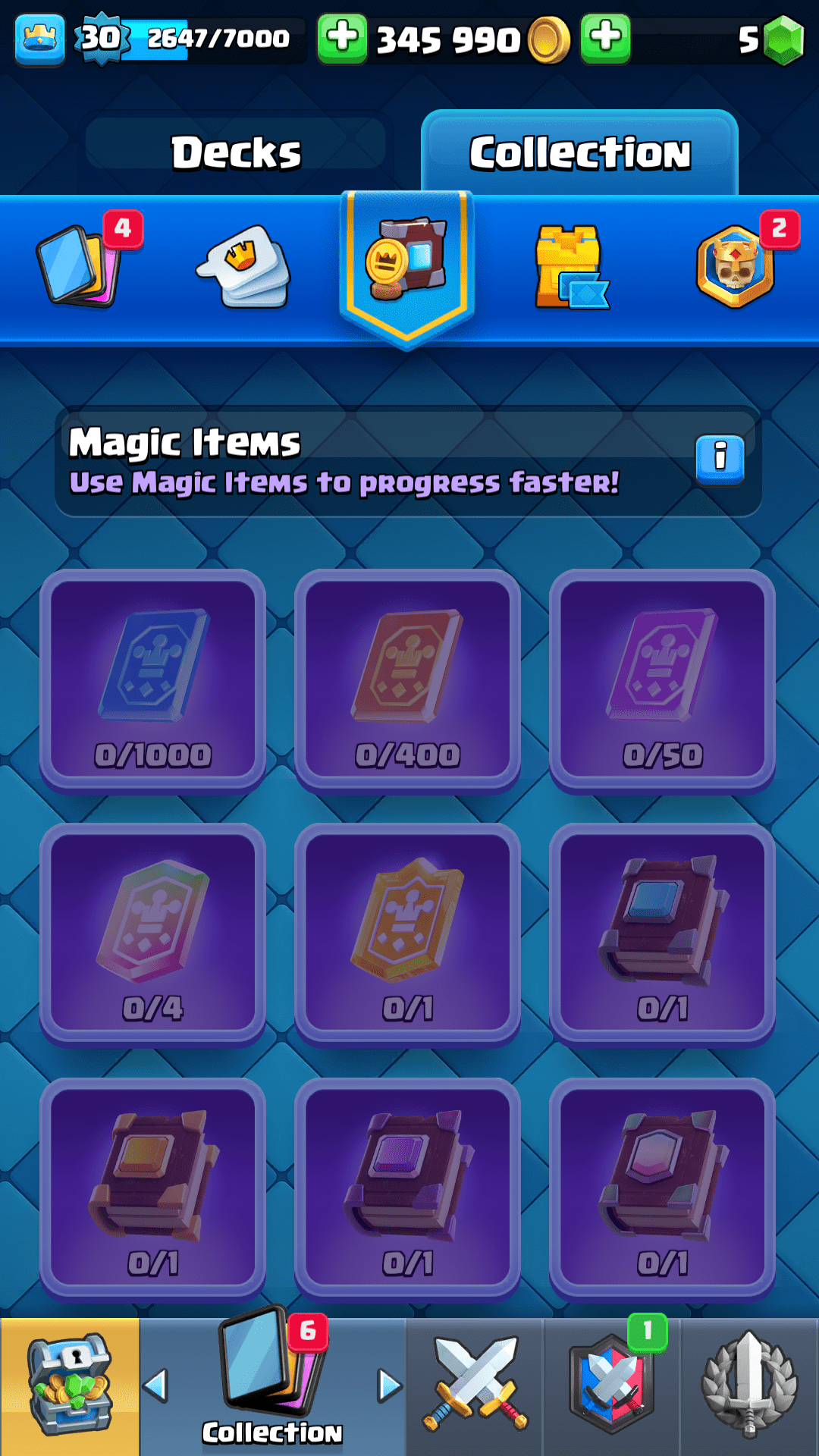Go to the Battle crossed swords tab
This screenshot has width=819, height=1456.
[475, 1386]
